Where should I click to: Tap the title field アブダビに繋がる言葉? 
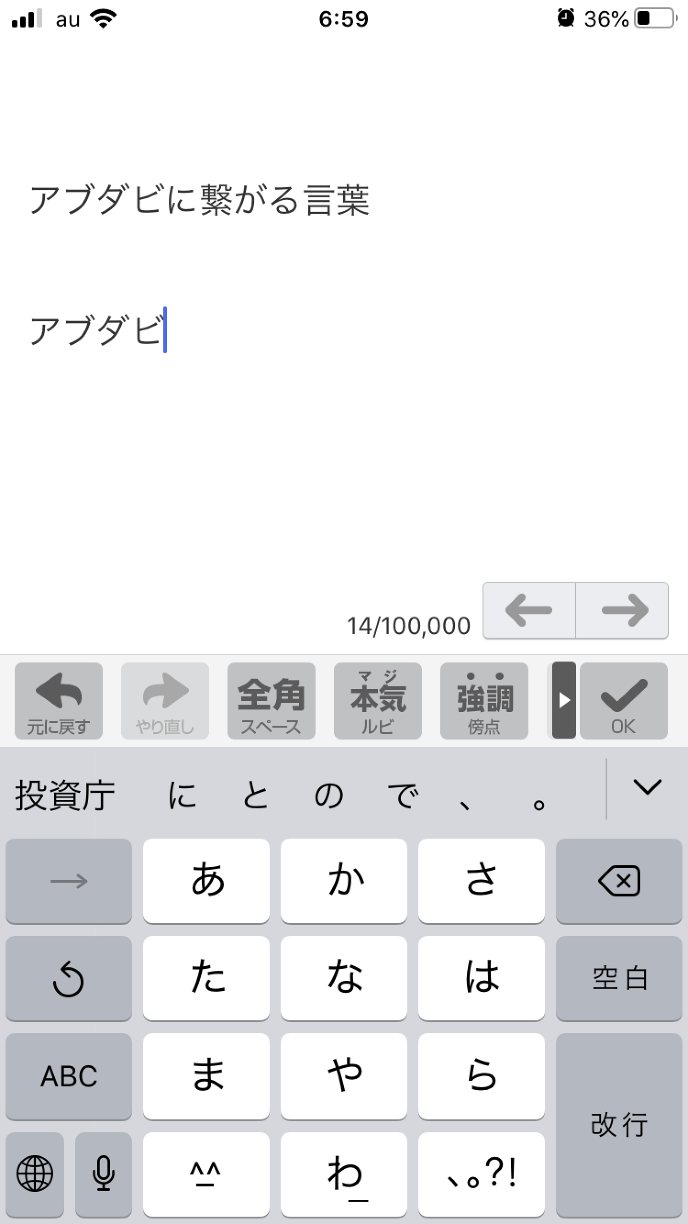200,201
